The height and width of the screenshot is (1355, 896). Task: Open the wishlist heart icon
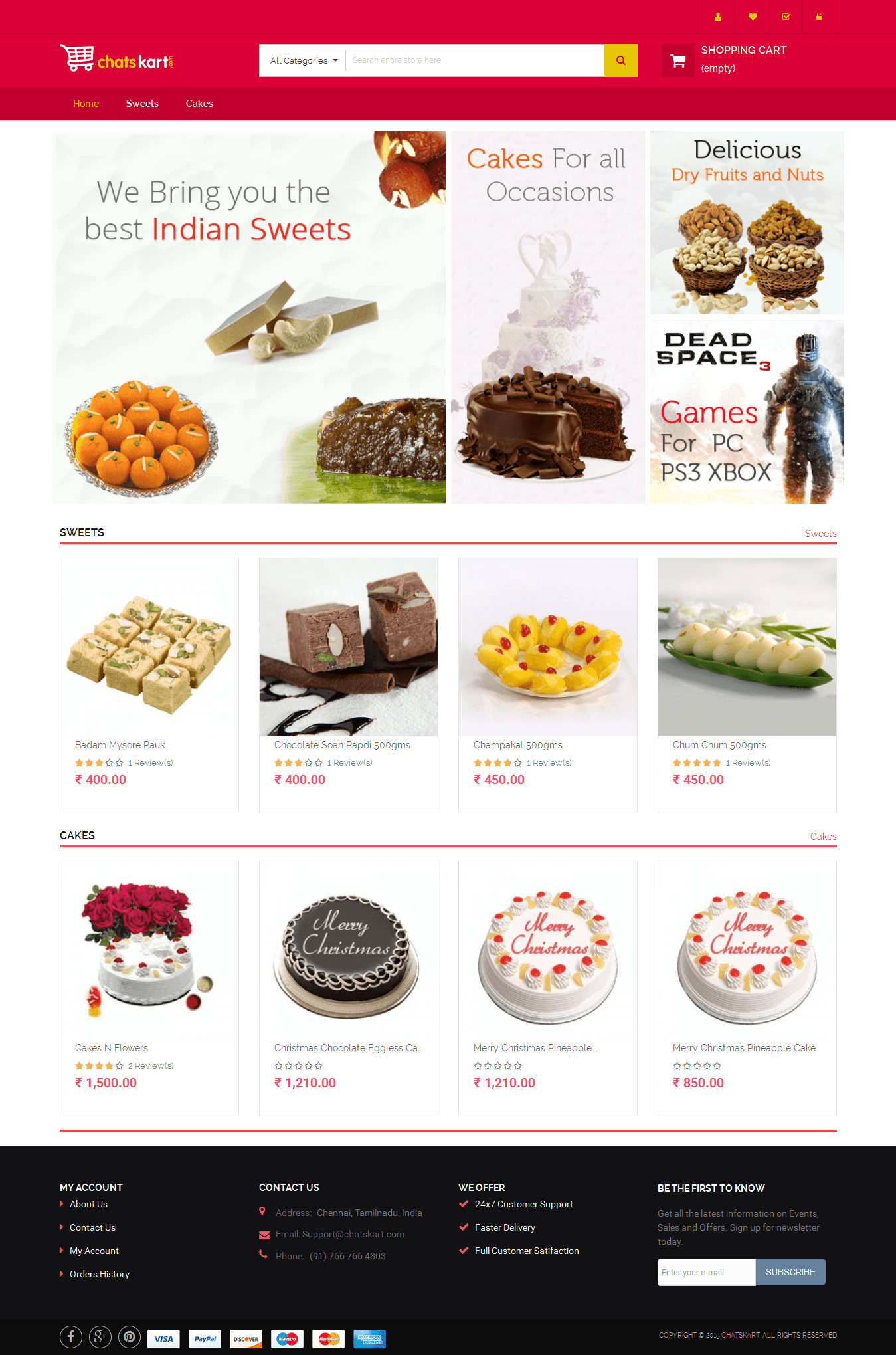click(x=753, y=17)
